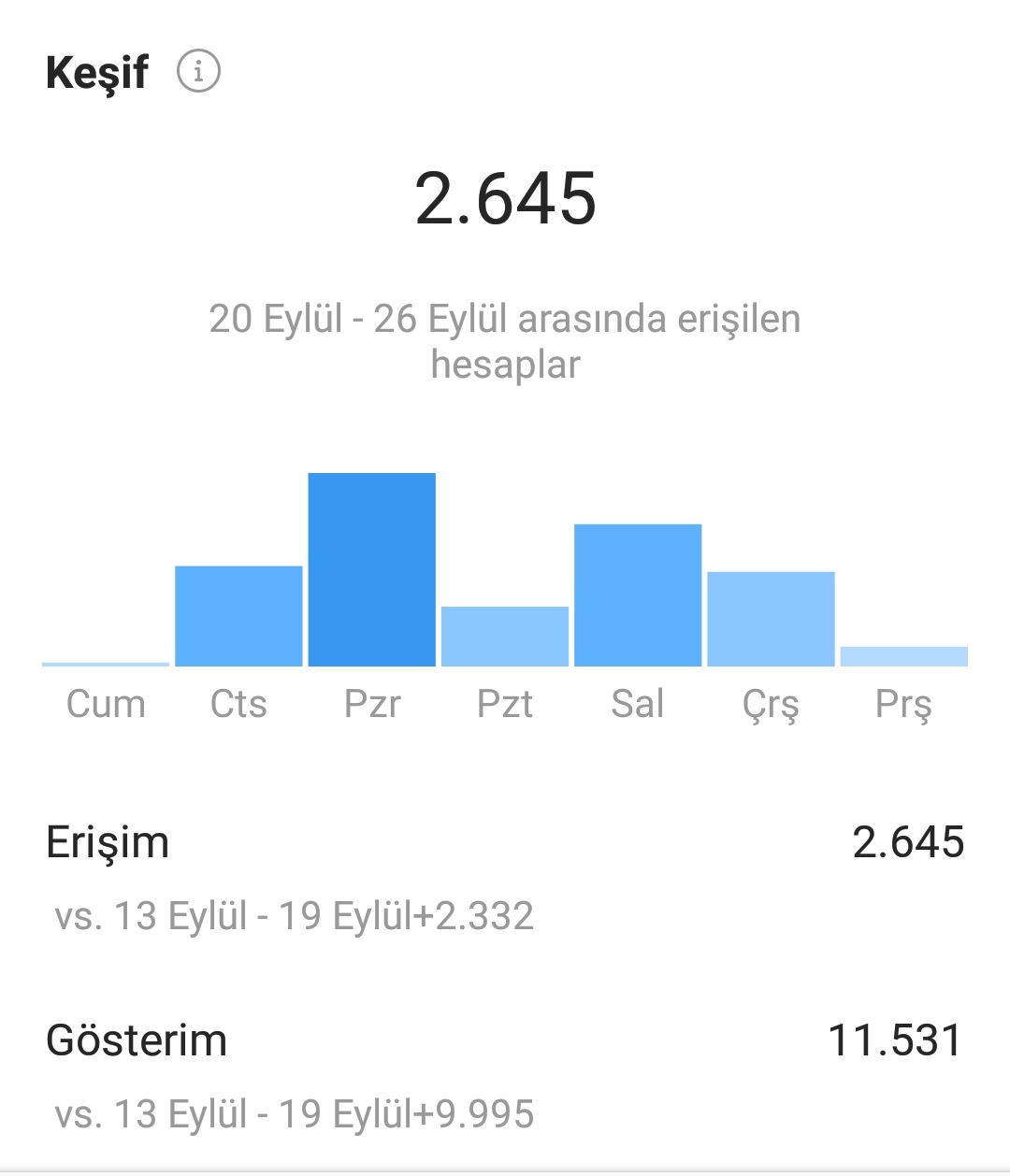The width and height of the screenshot is (1010, 1176).
Task: Select the Sal bar in the chart
Action: coord(638,595)
